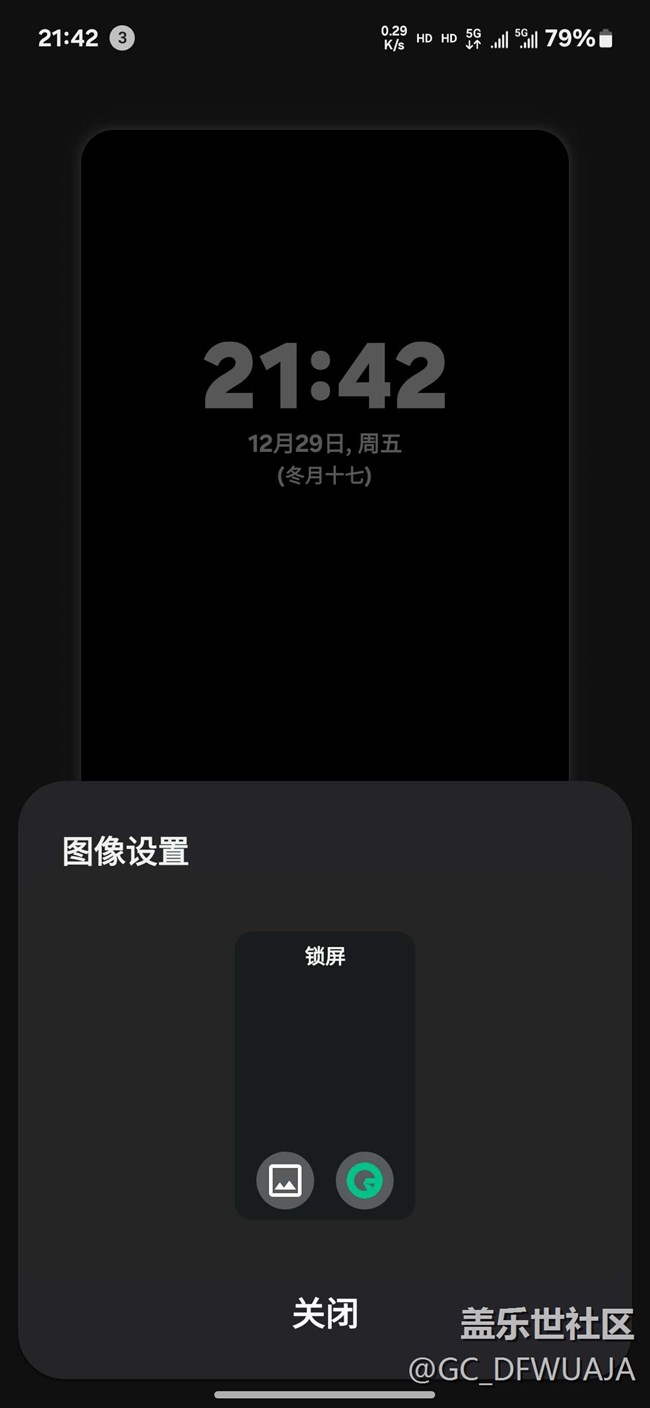Tap the green G icon under 锁屏
Image resolution: width=650 pixels, height=1408 pixels.
click(364, 1181)
